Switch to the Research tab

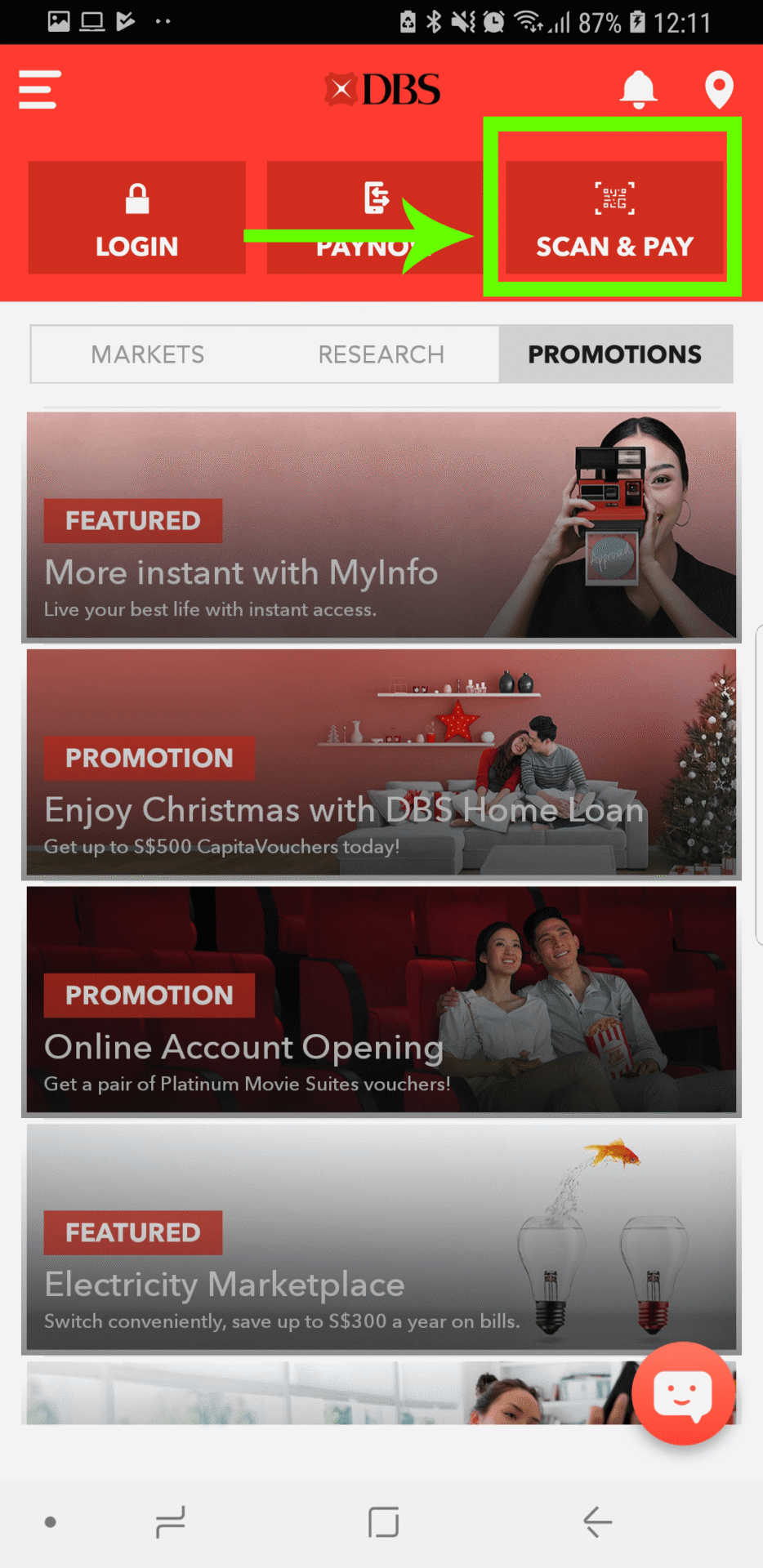[381, 354]
